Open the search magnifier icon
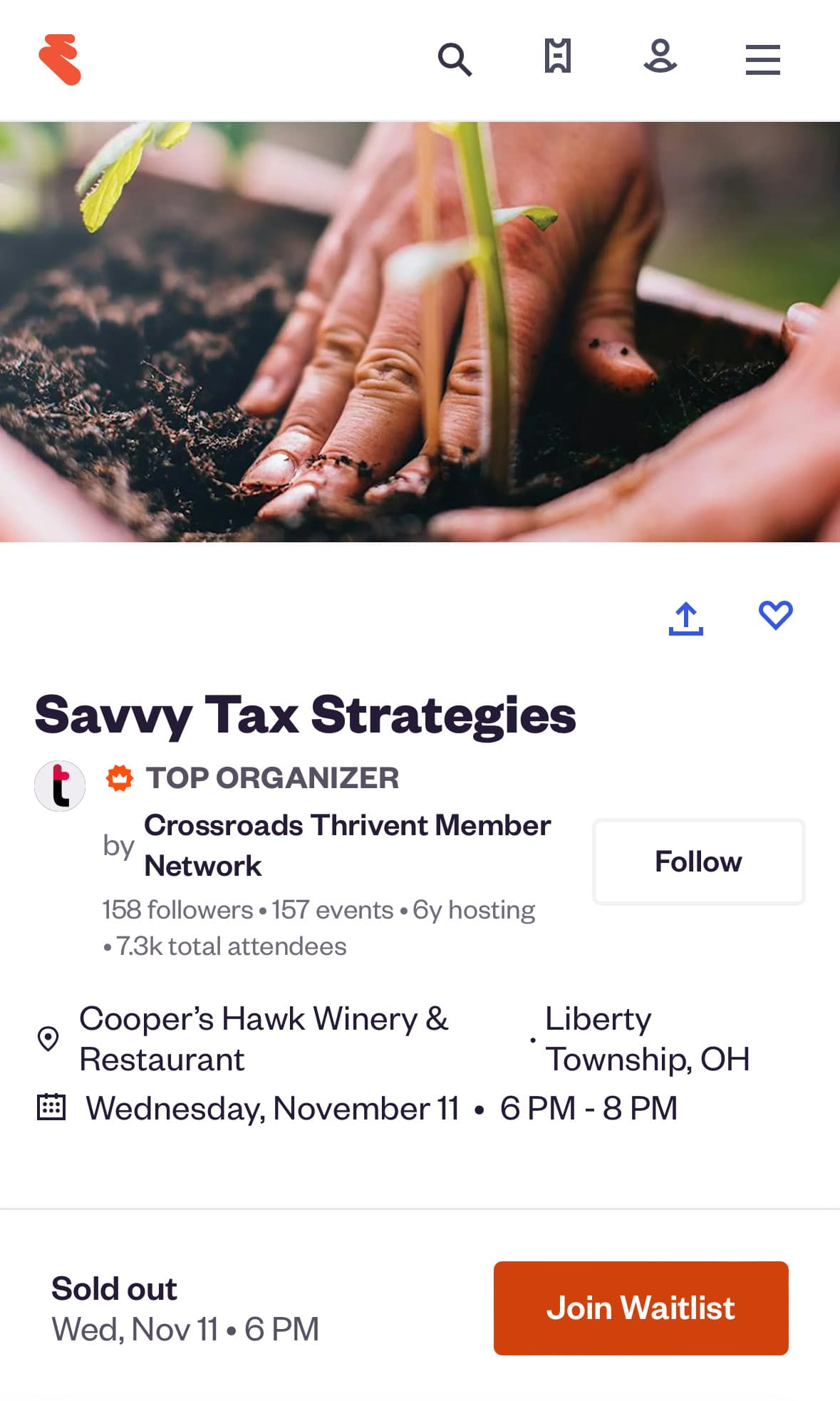 455,59
